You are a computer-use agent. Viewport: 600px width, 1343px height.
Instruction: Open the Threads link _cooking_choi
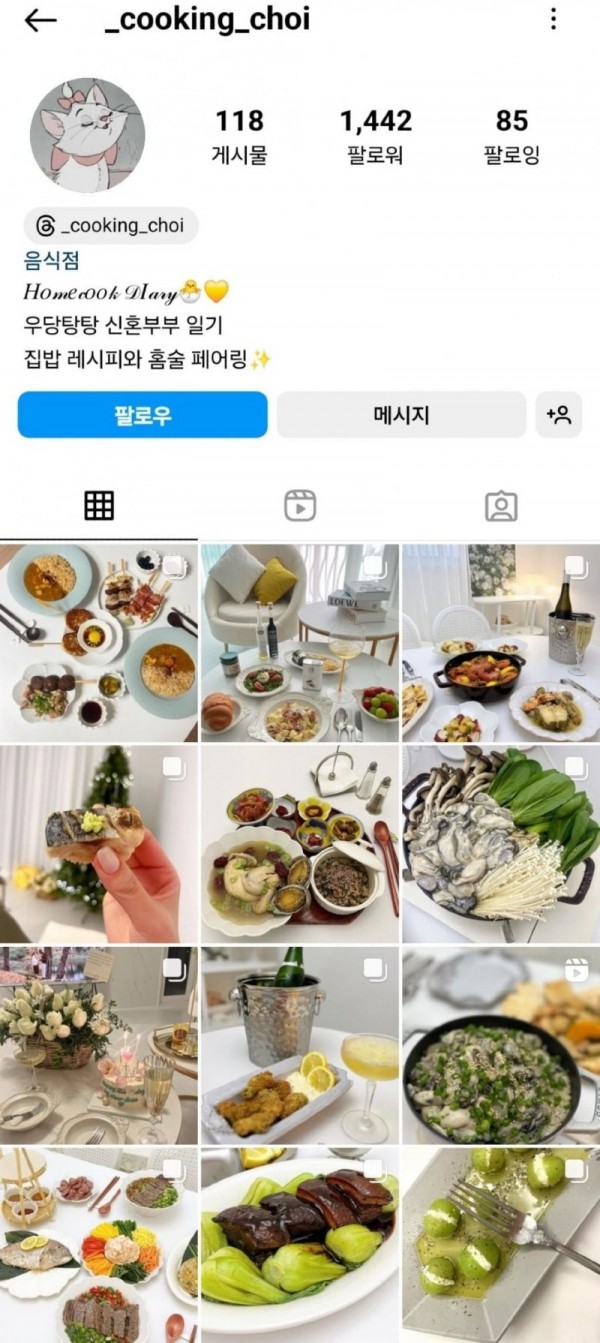coord(111,226)
